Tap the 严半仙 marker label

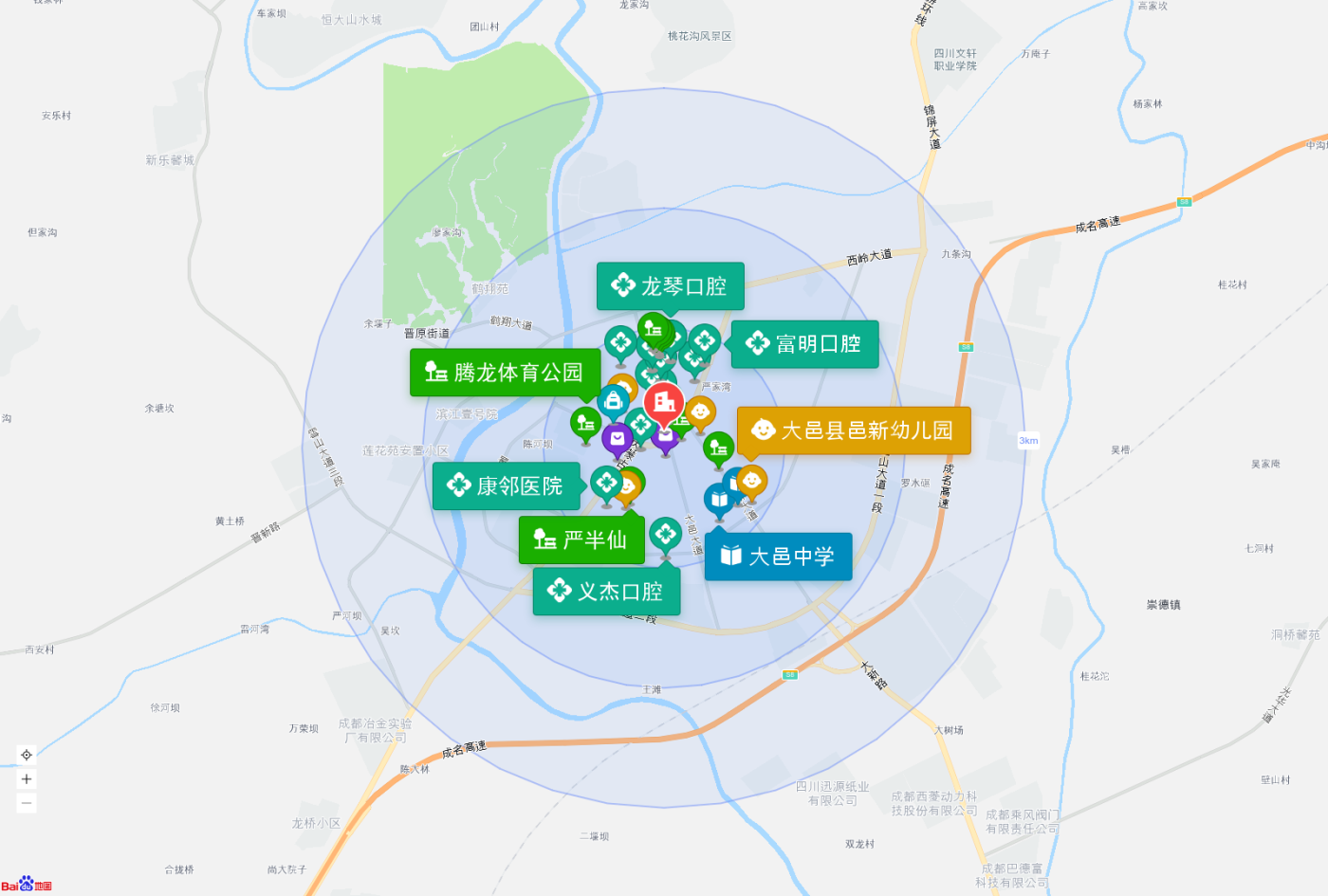coord(581,540)
